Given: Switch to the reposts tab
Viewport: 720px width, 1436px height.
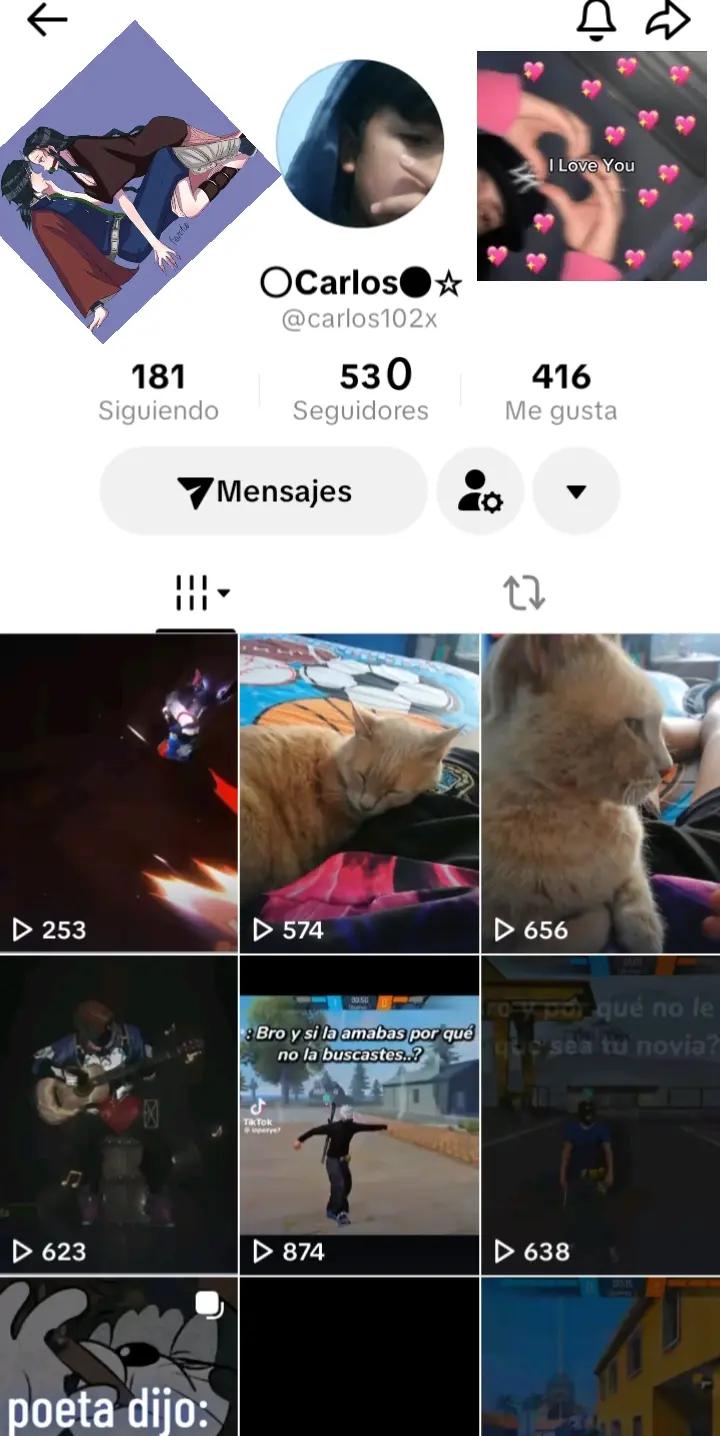Looking at the screenshot, I should pos(524,593).
